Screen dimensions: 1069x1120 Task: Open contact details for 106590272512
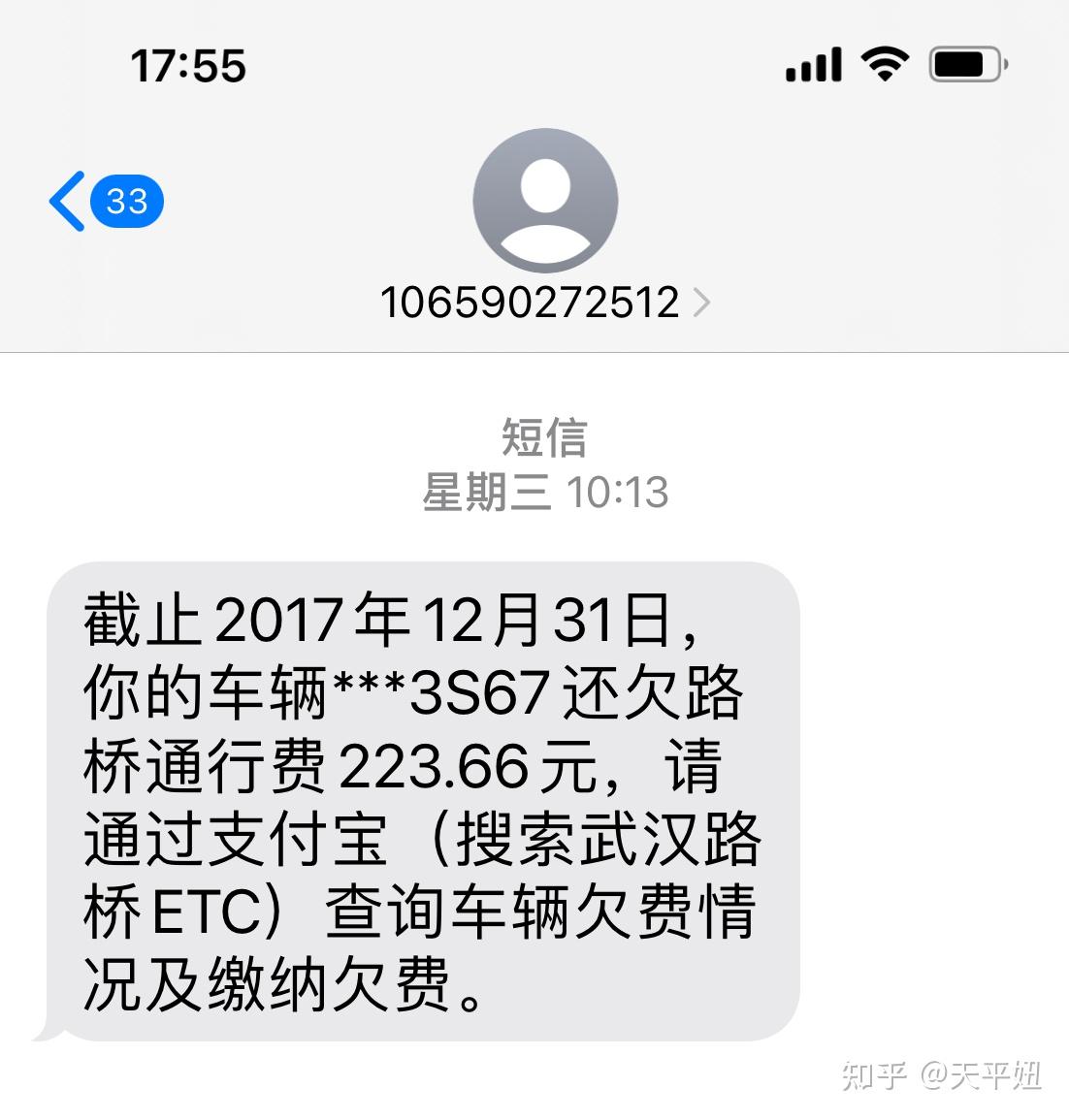point(544,303)
